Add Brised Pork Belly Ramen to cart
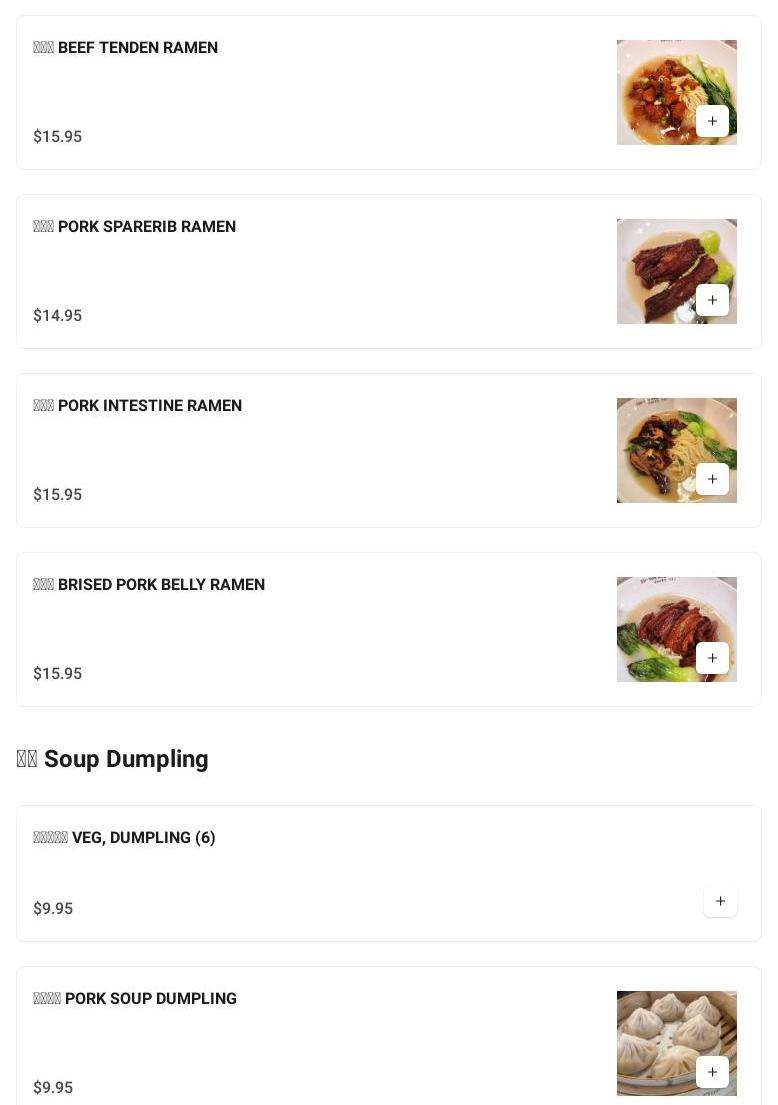Screen dimensions: 778x1105 712,658
